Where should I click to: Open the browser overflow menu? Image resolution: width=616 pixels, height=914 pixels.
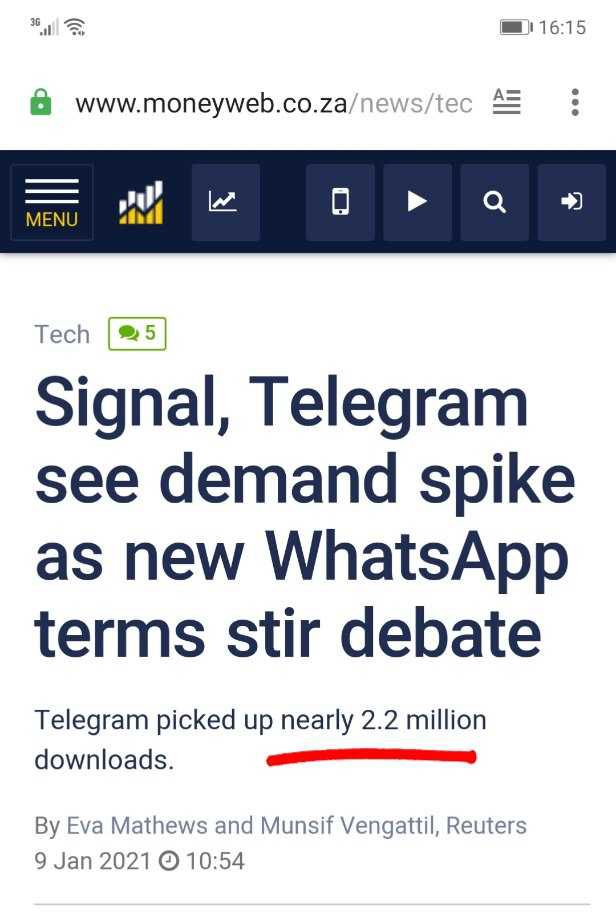coord(575,102)
